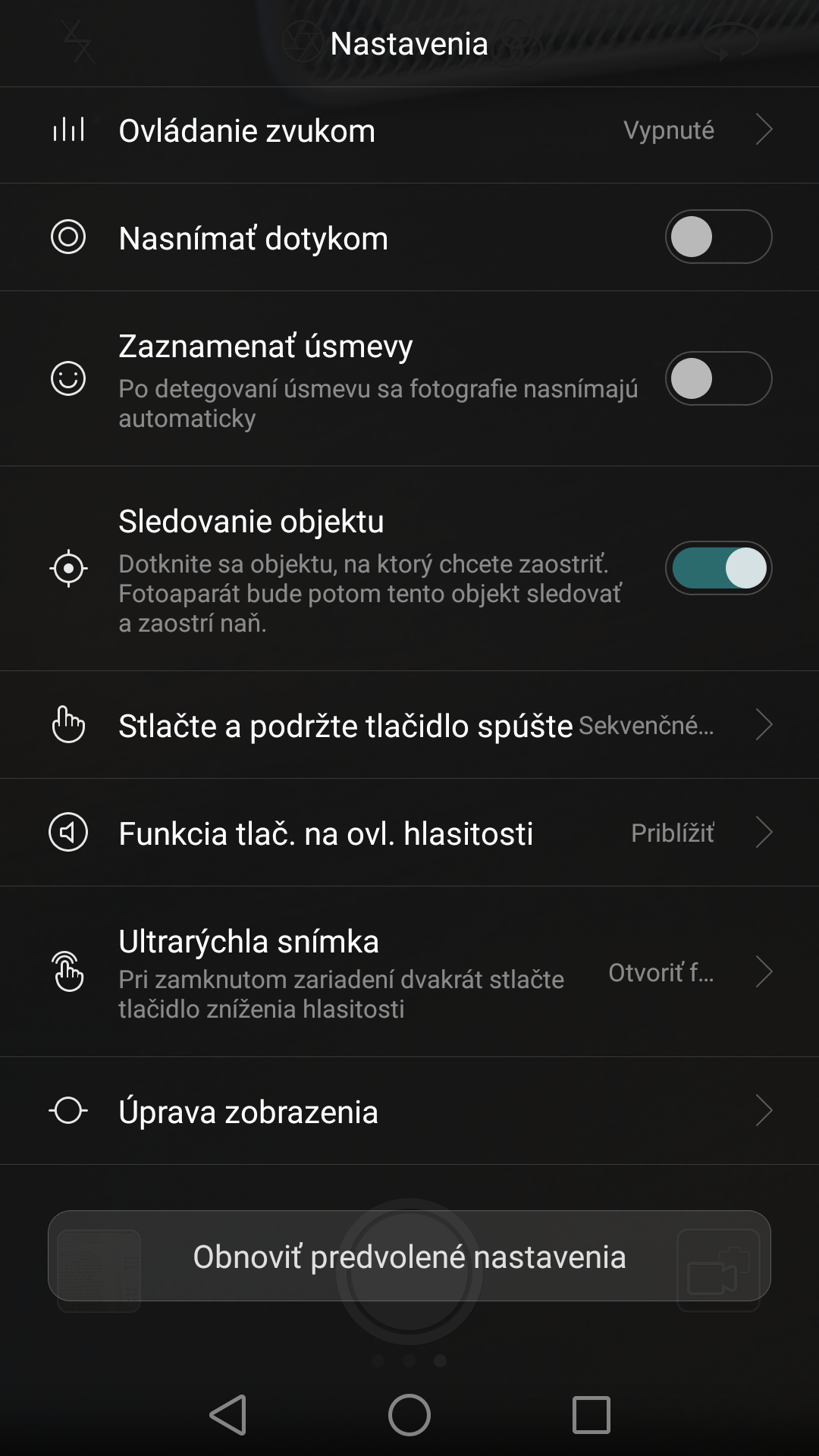Open Funkcia tlač. na ovl. hlasitosti
Viewport: 819px width, 1456px height.
(x=409, y=833)
